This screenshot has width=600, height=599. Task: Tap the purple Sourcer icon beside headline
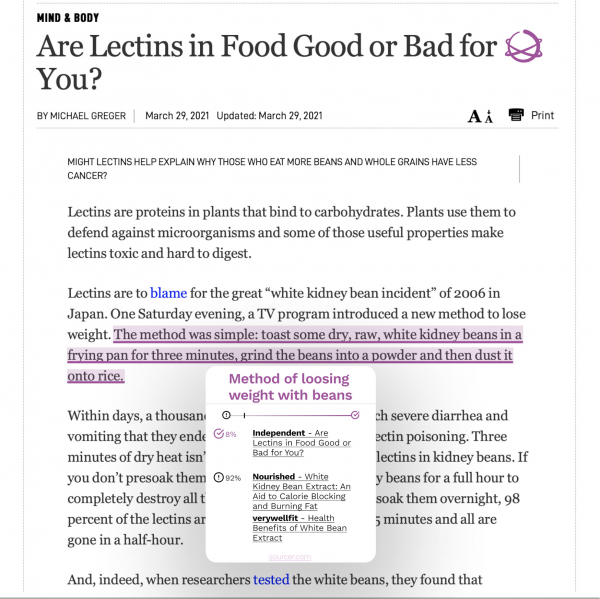click(x=525, y=47)
